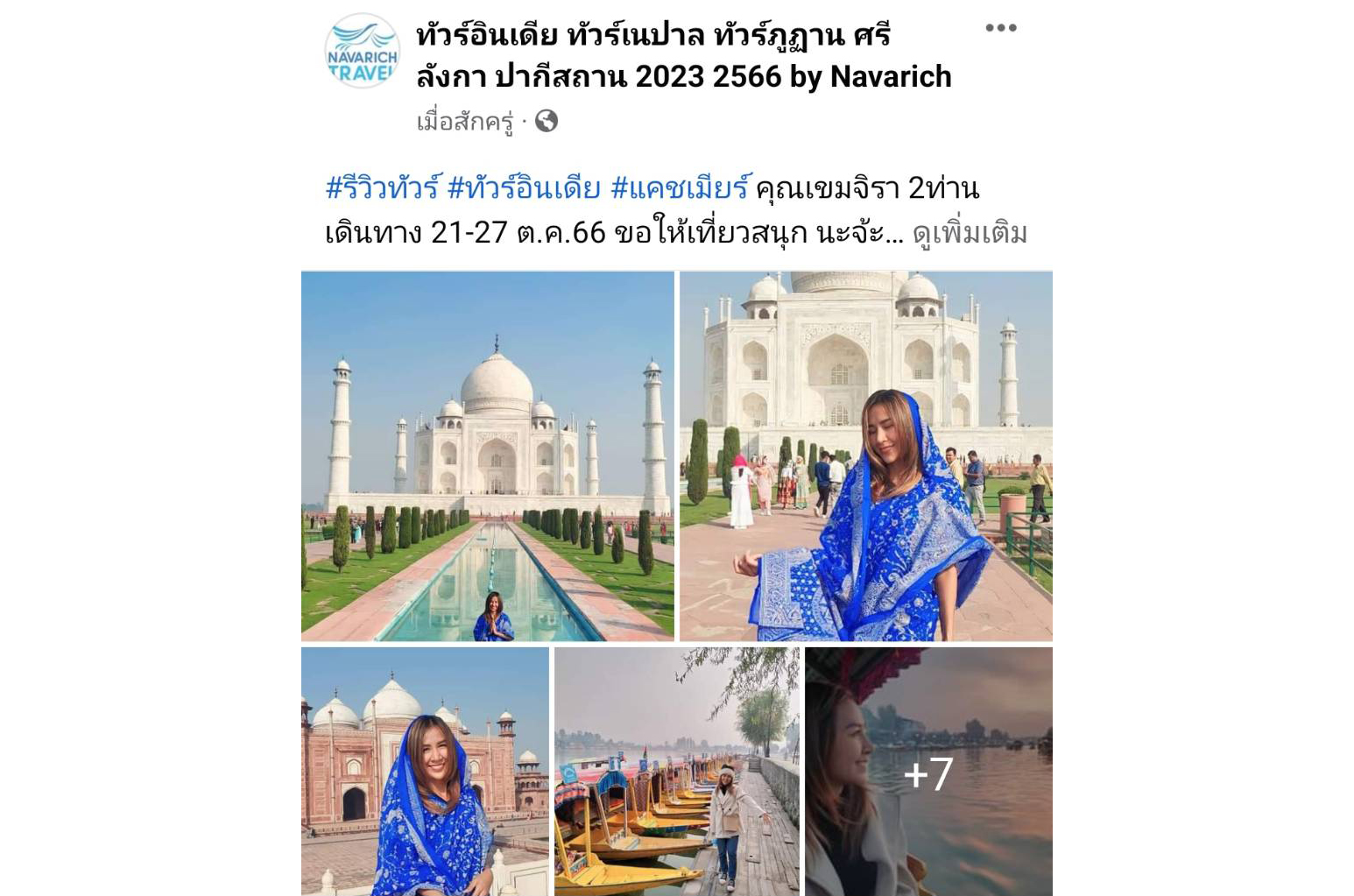Viewport: 1354px width, 896px height.
Task: Open the #แคชเมียร์ hashtag
Action: pyautogui.click(x=681, y=188)
